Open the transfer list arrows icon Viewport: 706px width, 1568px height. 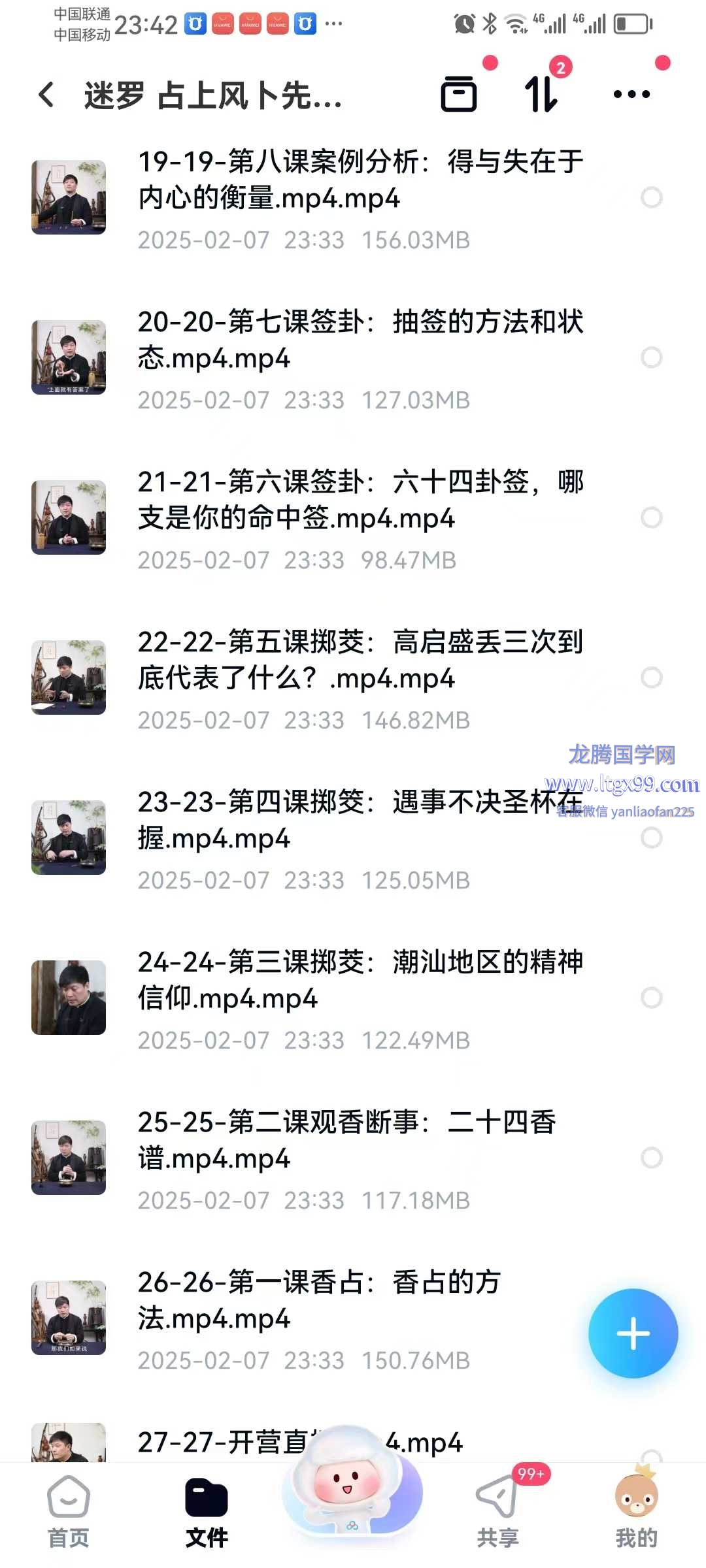(x=541, y=95)
